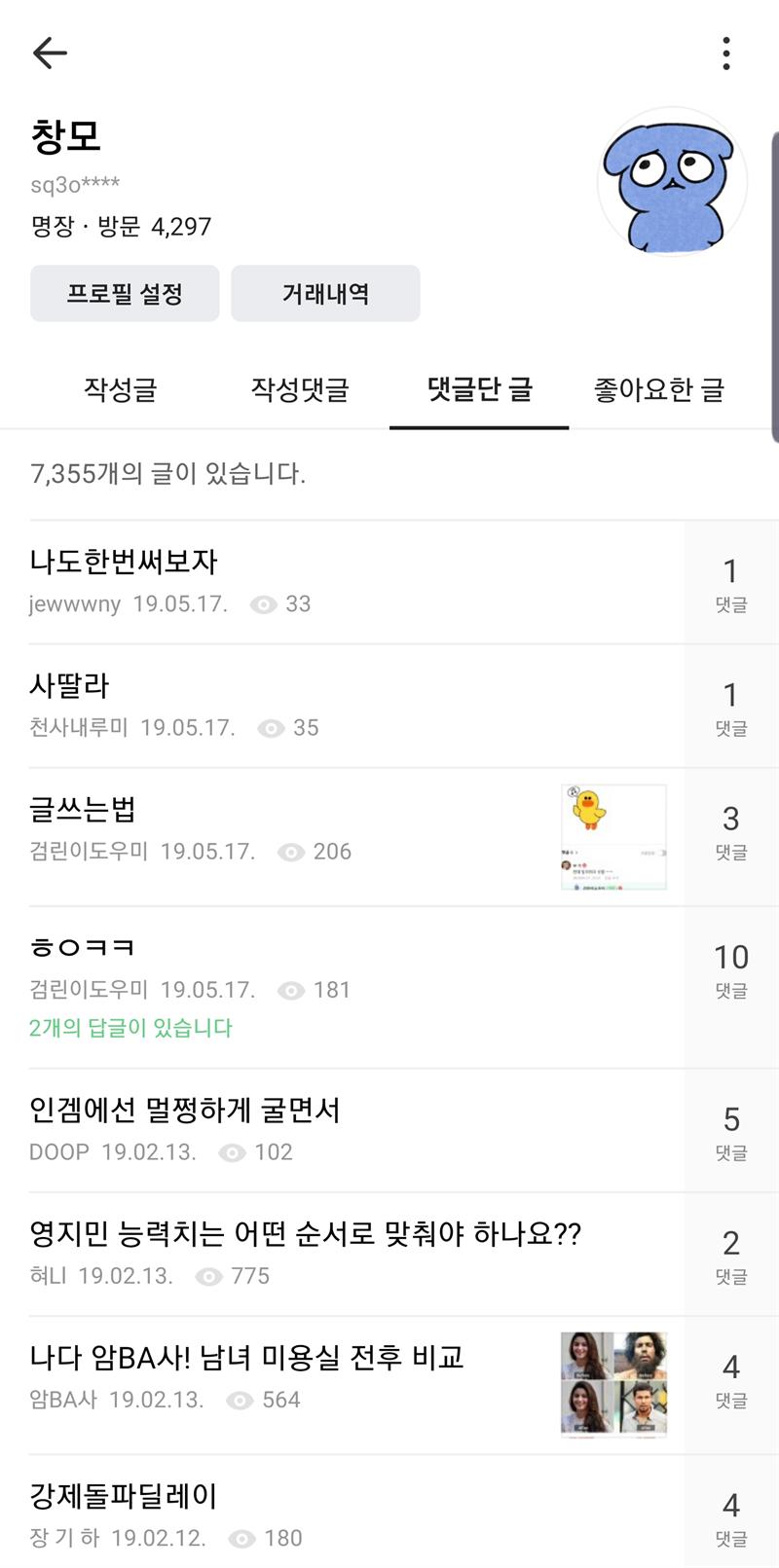
Task: Open 거래내역 transaction history
Action: 325,293
